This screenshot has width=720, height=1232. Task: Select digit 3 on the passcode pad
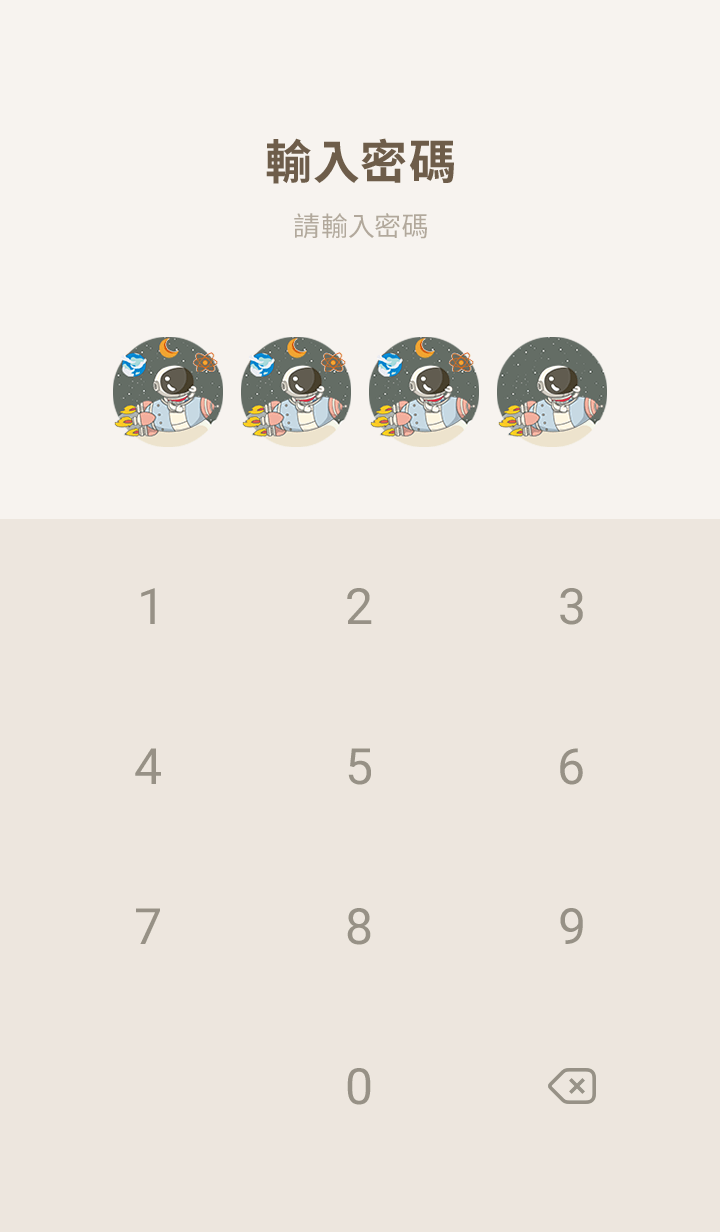[x=571, y=607]
